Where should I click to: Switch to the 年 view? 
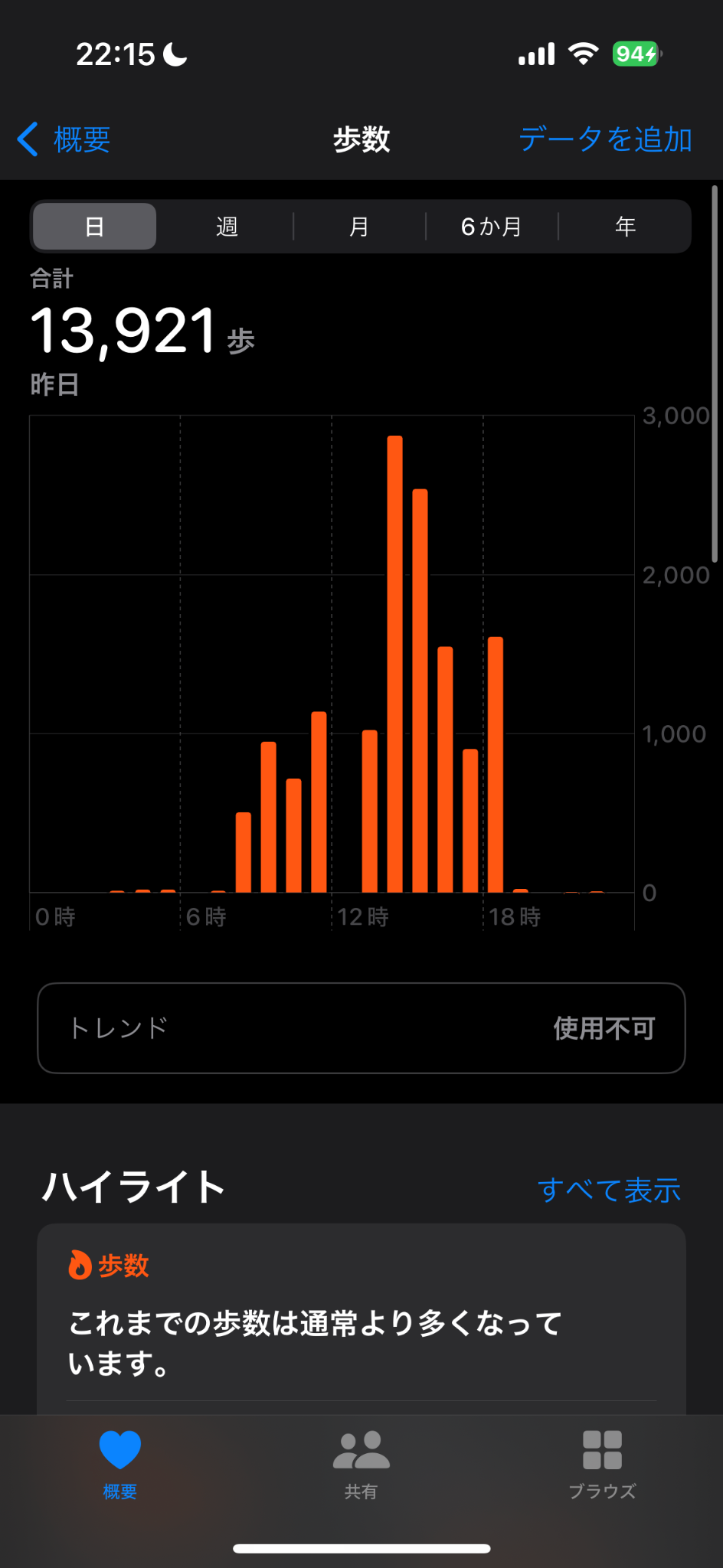pos(625,227)
